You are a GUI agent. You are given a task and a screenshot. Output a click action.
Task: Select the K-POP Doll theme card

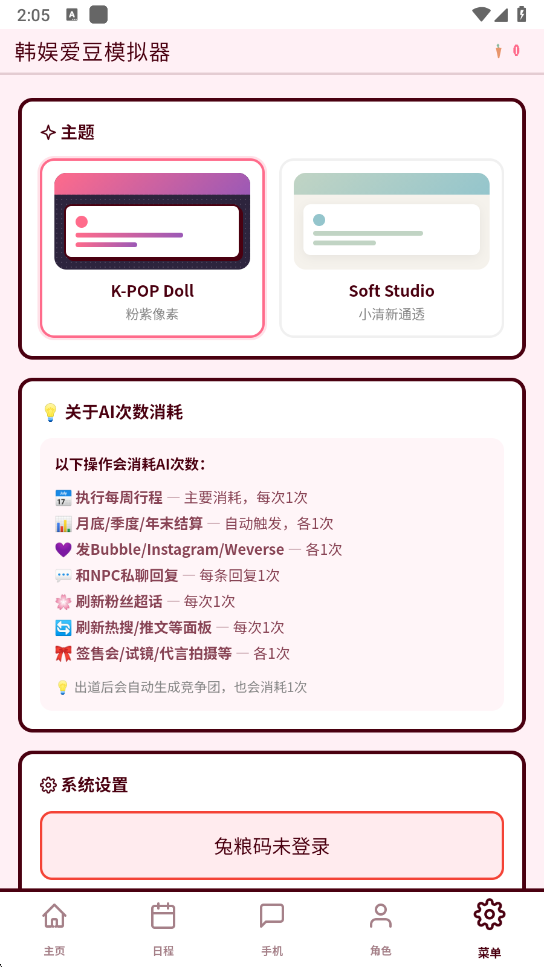[x=152, y=248]
